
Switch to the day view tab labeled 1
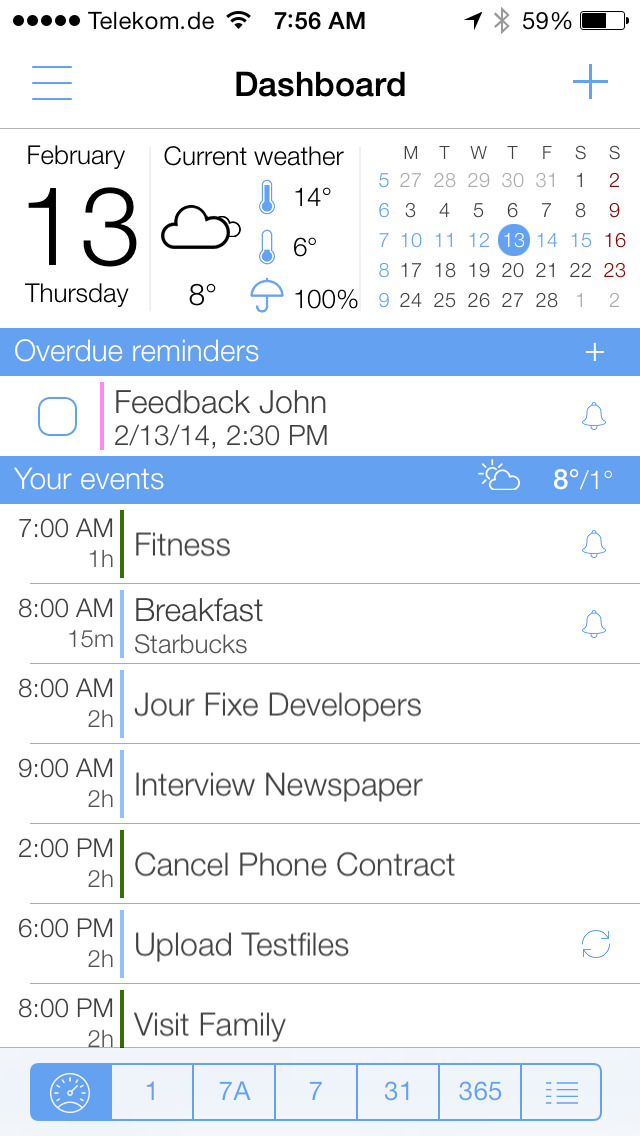coord(151,1091)
